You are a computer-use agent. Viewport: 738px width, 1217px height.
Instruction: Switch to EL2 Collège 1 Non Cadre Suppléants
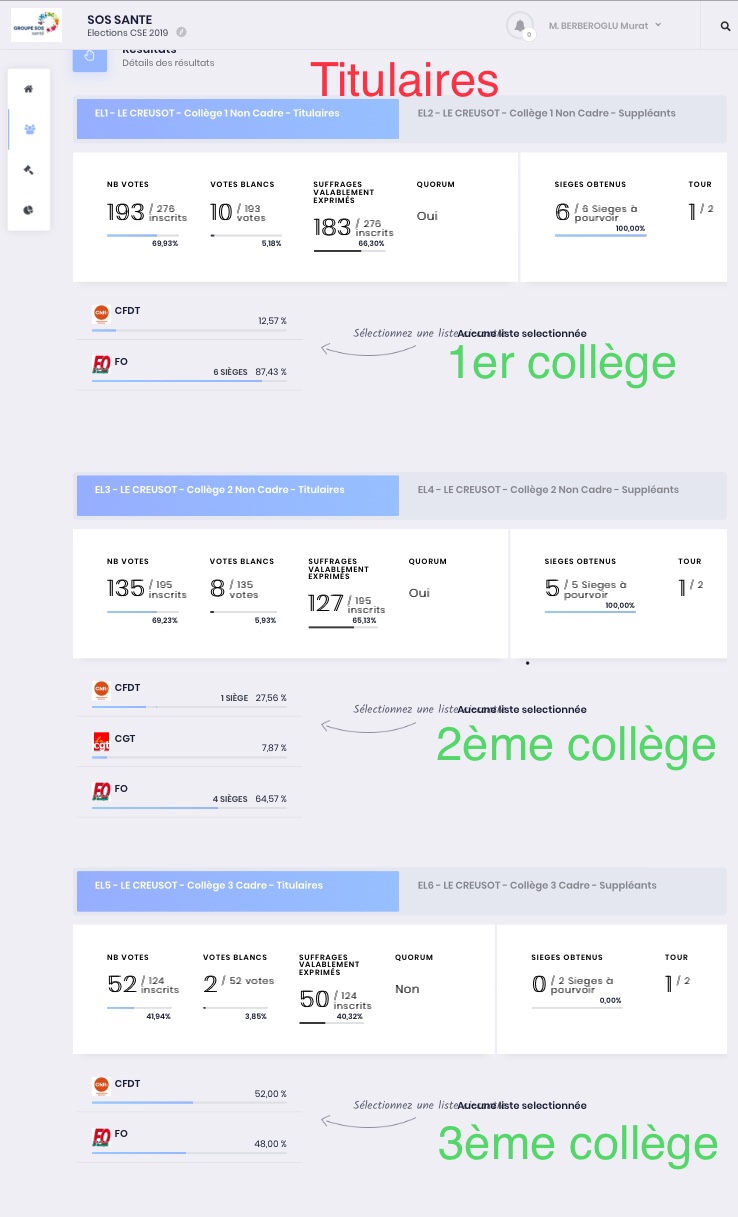560,114
